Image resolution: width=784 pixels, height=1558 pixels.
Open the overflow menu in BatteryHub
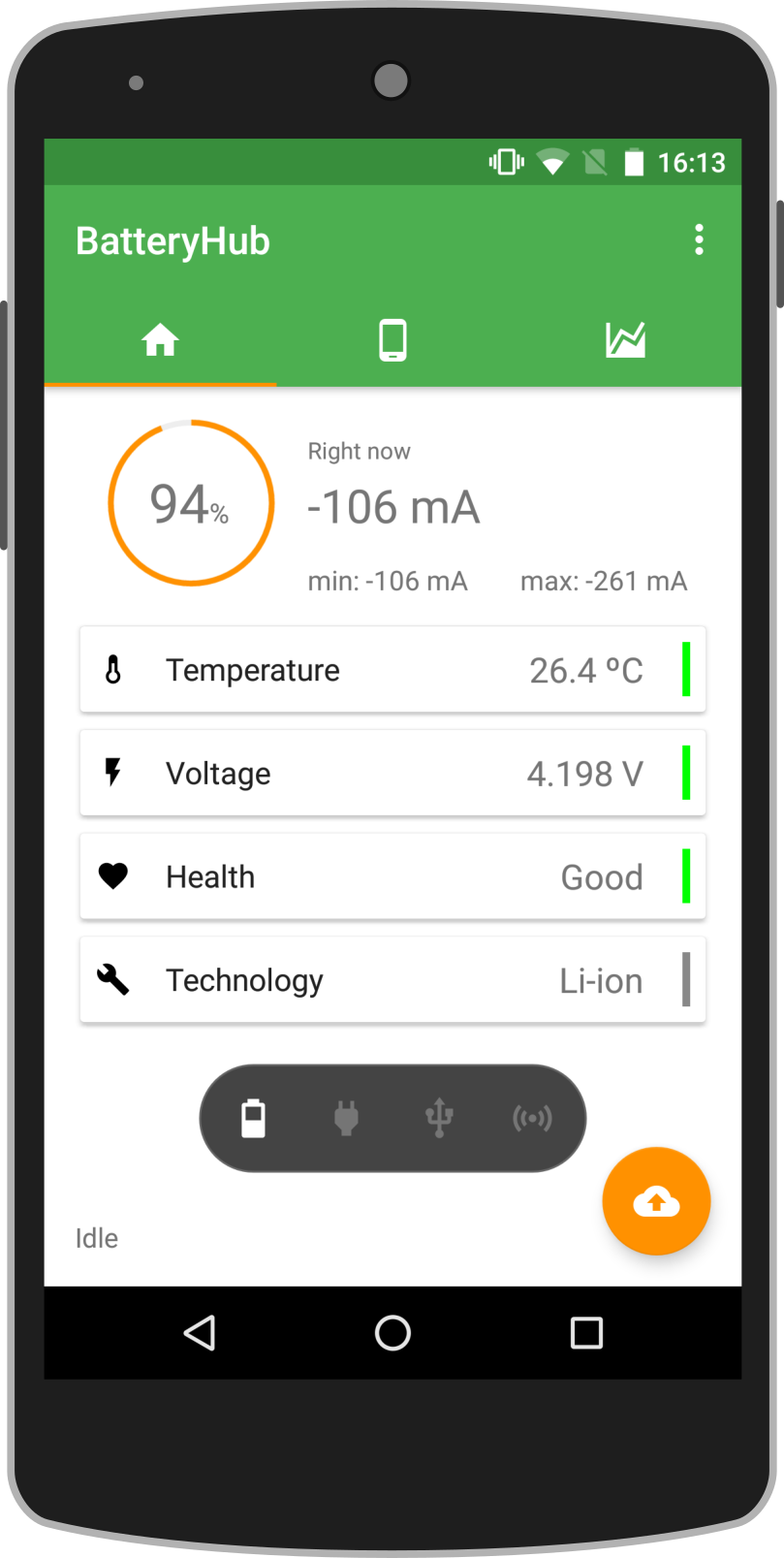point(699,240)
